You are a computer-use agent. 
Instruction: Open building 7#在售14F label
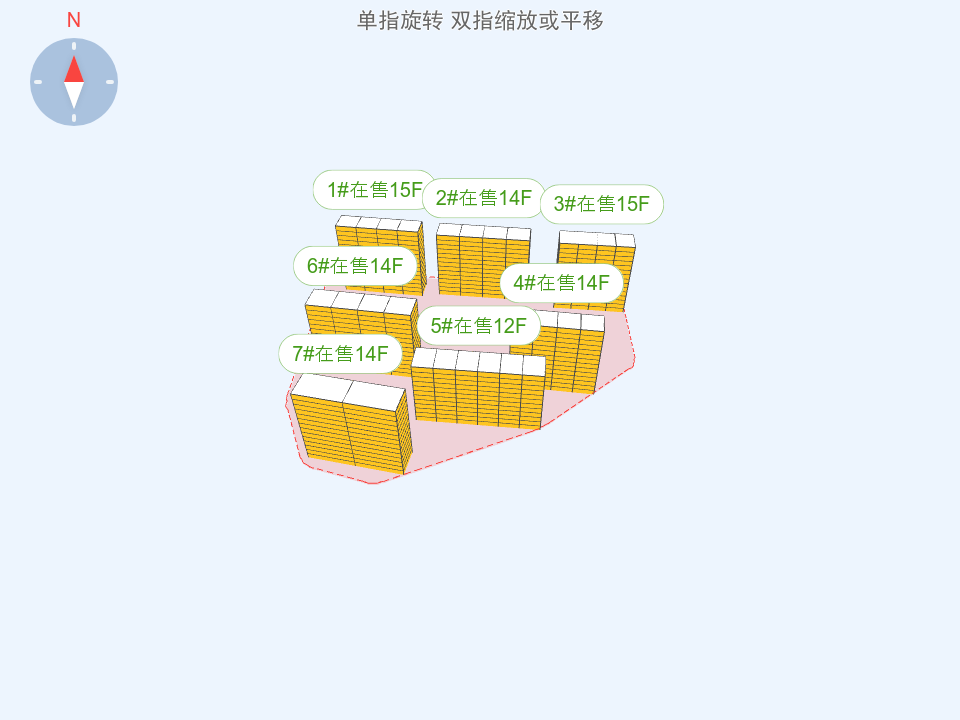click(340, 354)
